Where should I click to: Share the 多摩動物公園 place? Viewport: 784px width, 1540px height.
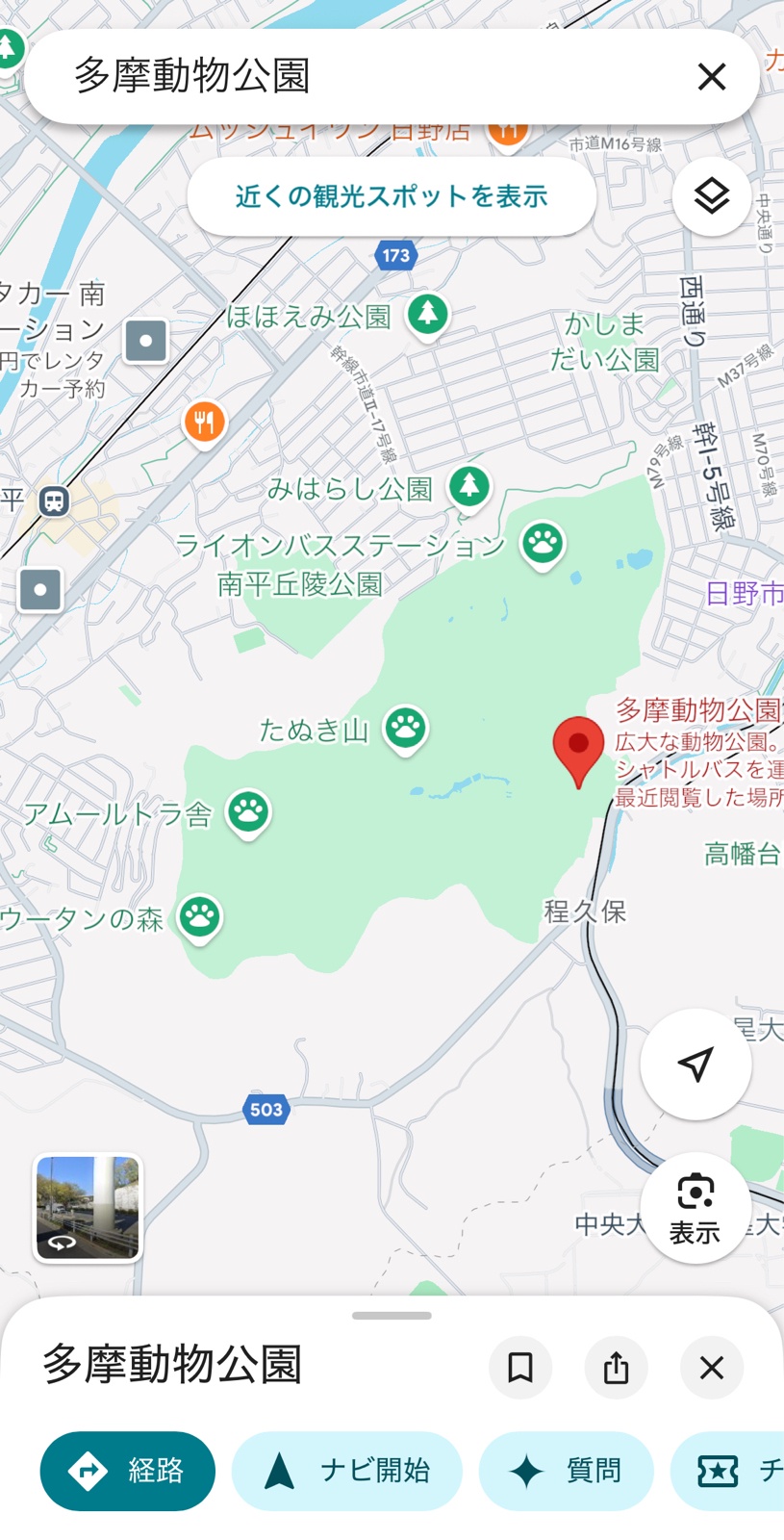tap(616, 1367)
